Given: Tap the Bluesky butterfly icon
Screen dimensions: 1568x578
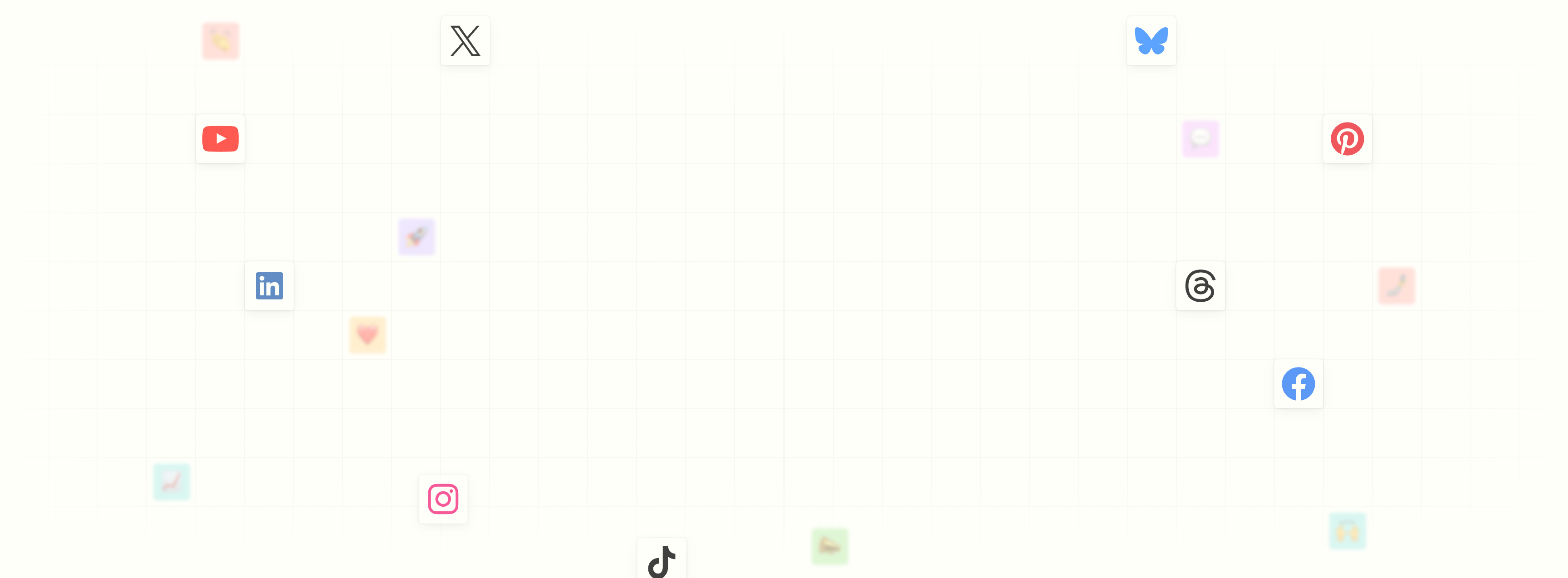Looking at the screenshot, I should (x=1151, y=41).
